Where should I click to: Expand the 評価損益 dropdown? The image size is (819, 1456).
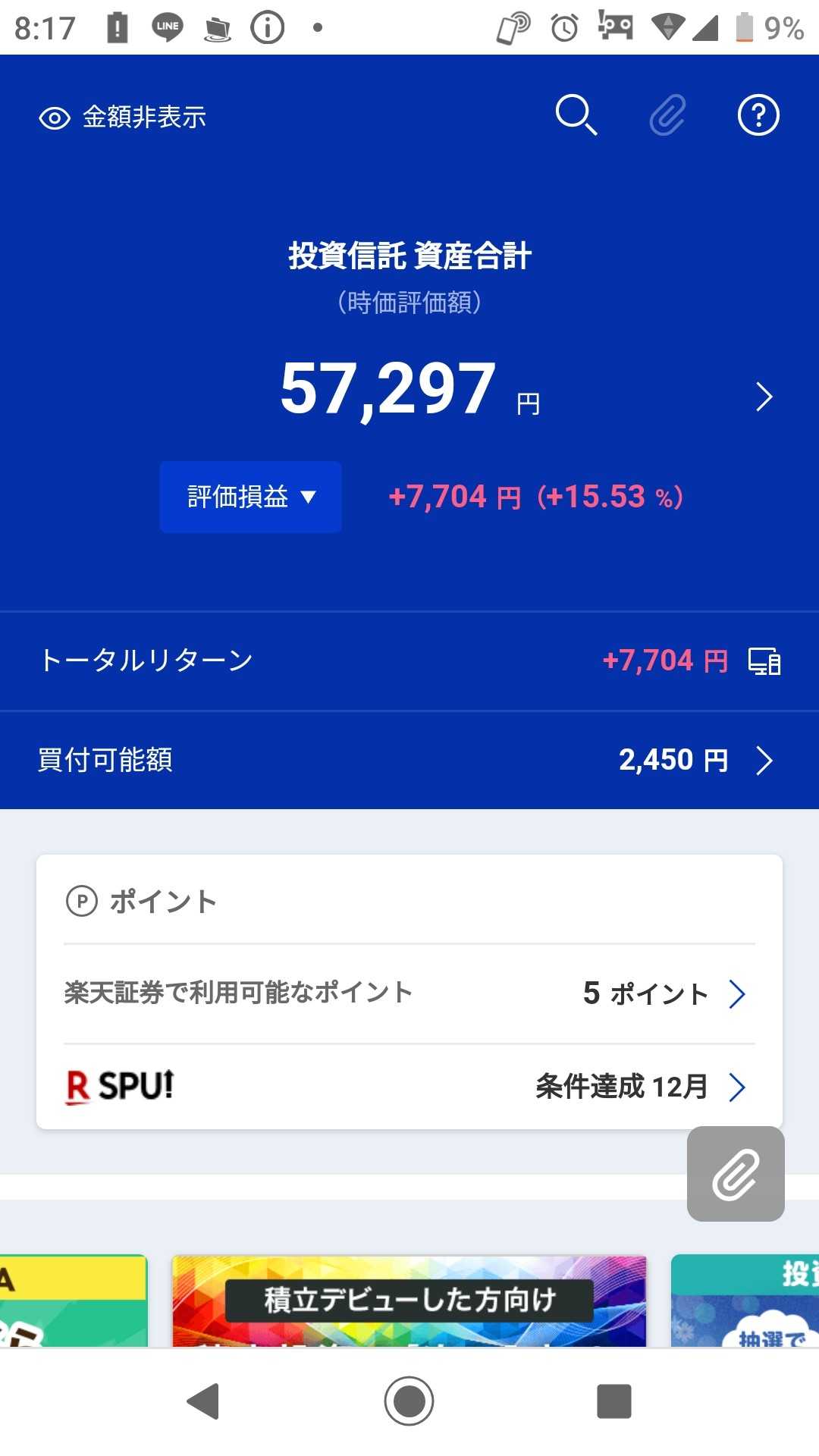250,497
